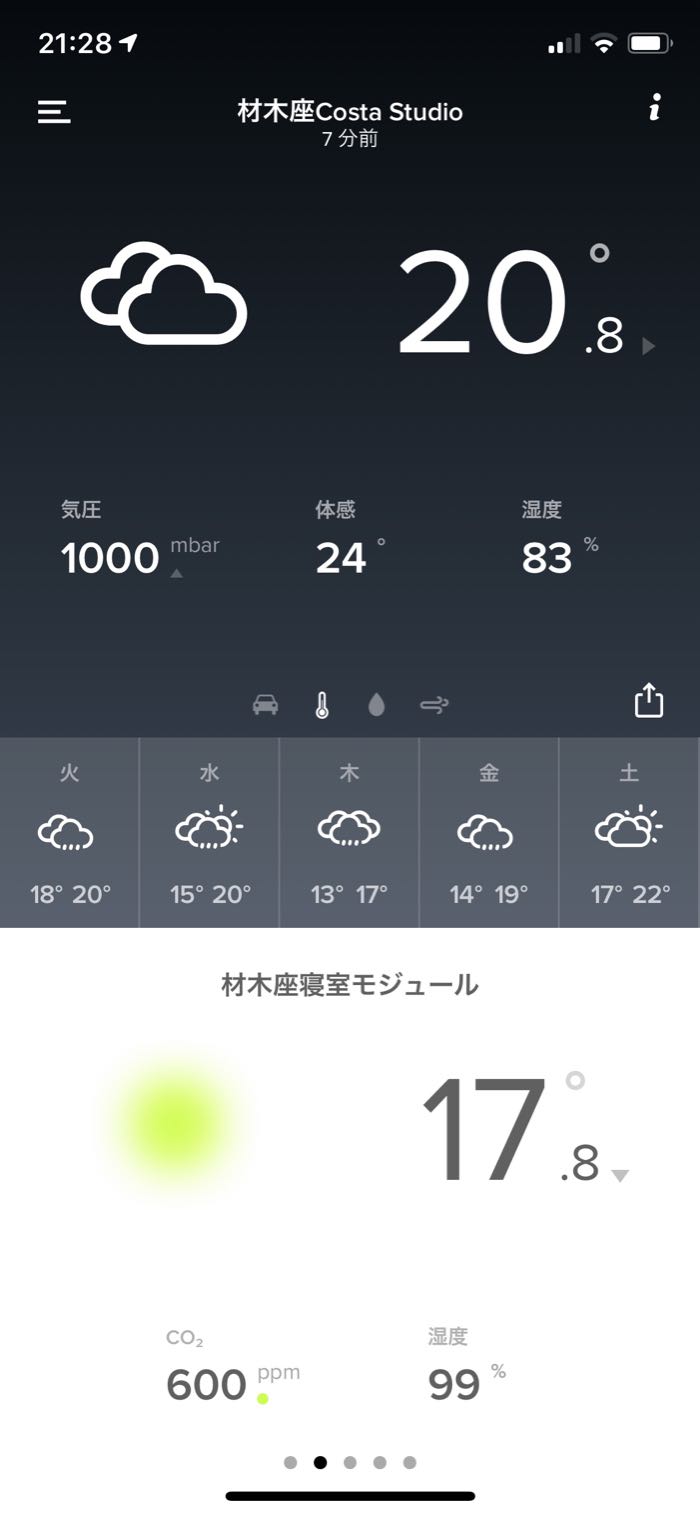Open Wednesday (水) forecast

209,832
